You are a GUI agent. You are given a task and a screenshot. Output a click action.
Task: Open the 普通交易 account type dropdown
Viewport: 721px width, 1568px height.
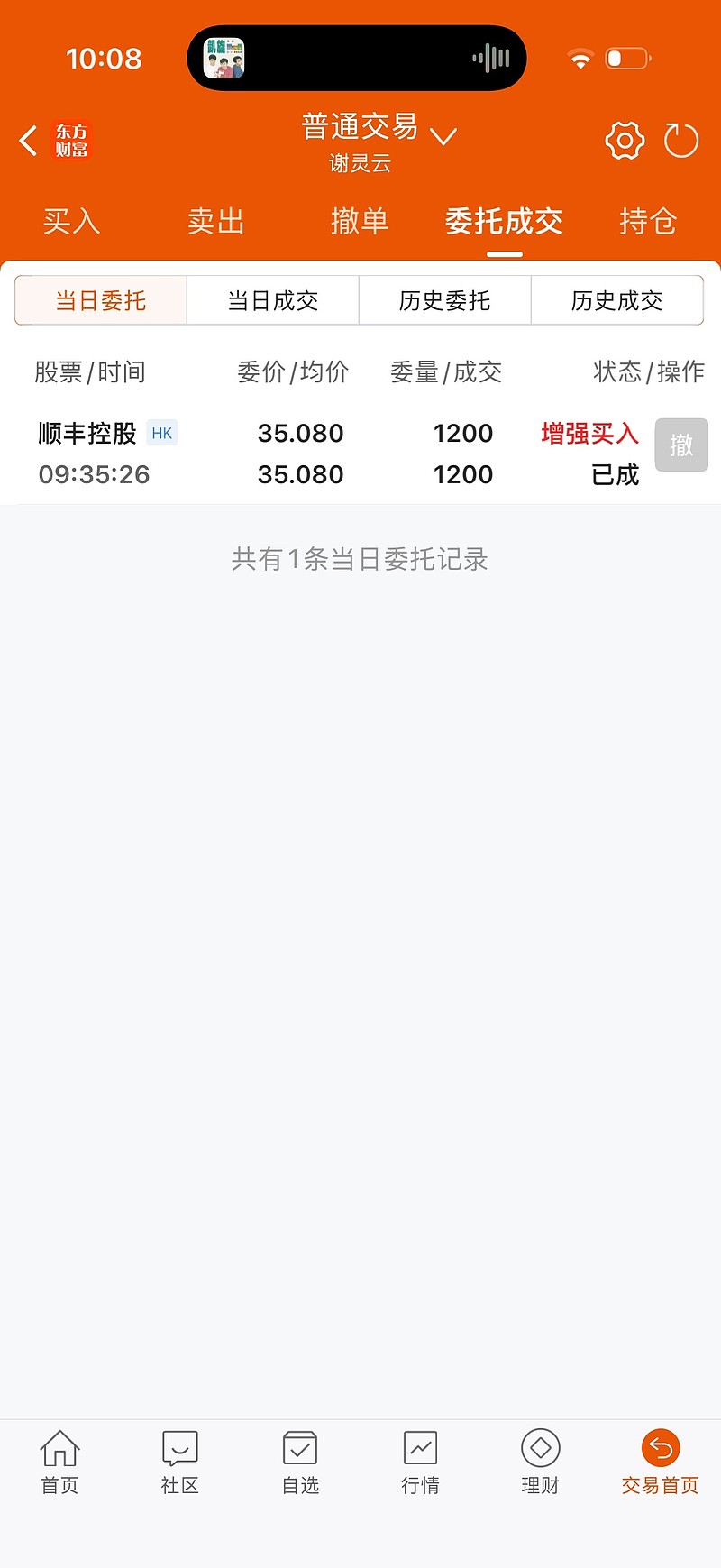click(358, 128)
